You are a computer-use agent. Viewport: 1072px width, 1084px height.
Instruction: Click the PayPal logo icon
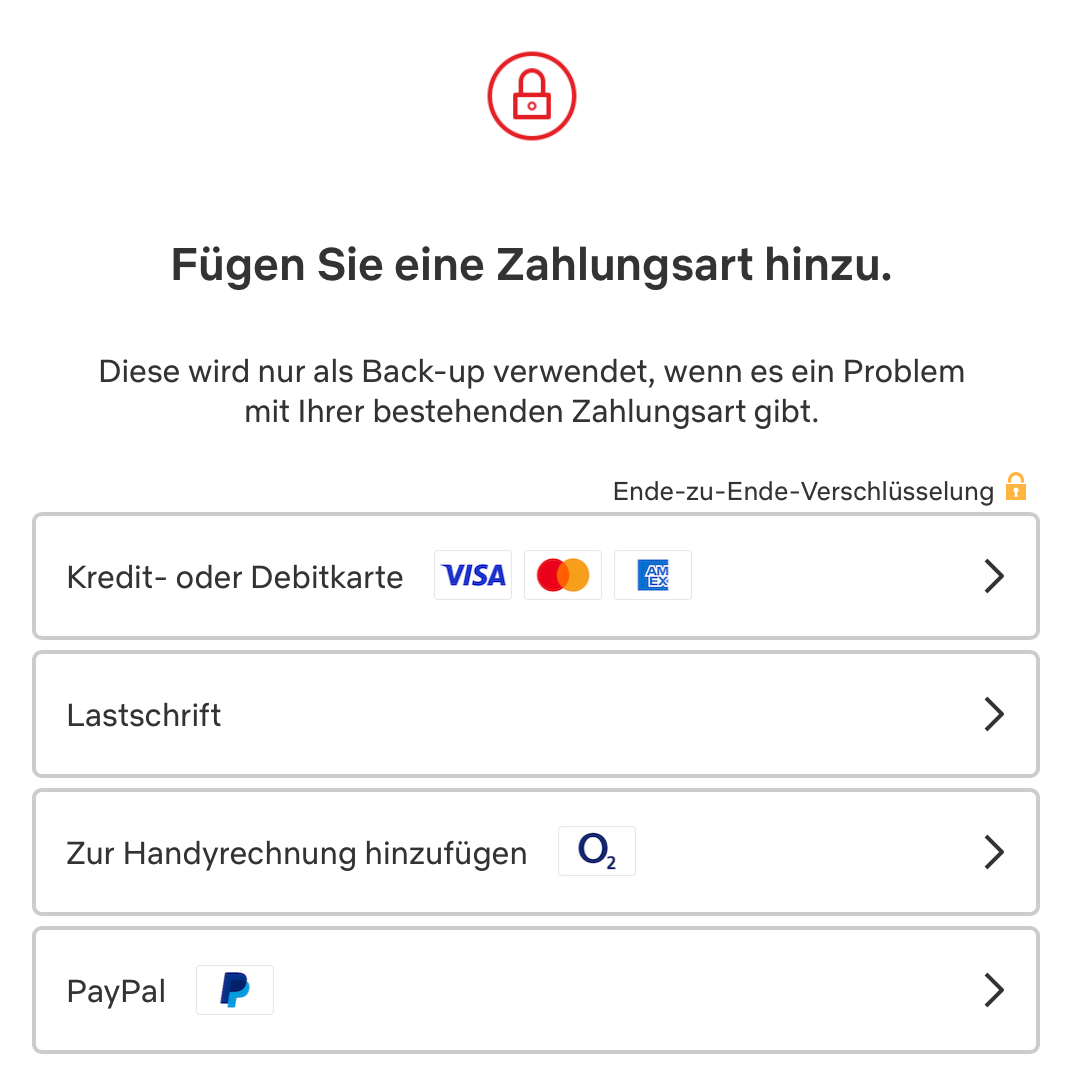pyautogui.click(x=234, y=990)
